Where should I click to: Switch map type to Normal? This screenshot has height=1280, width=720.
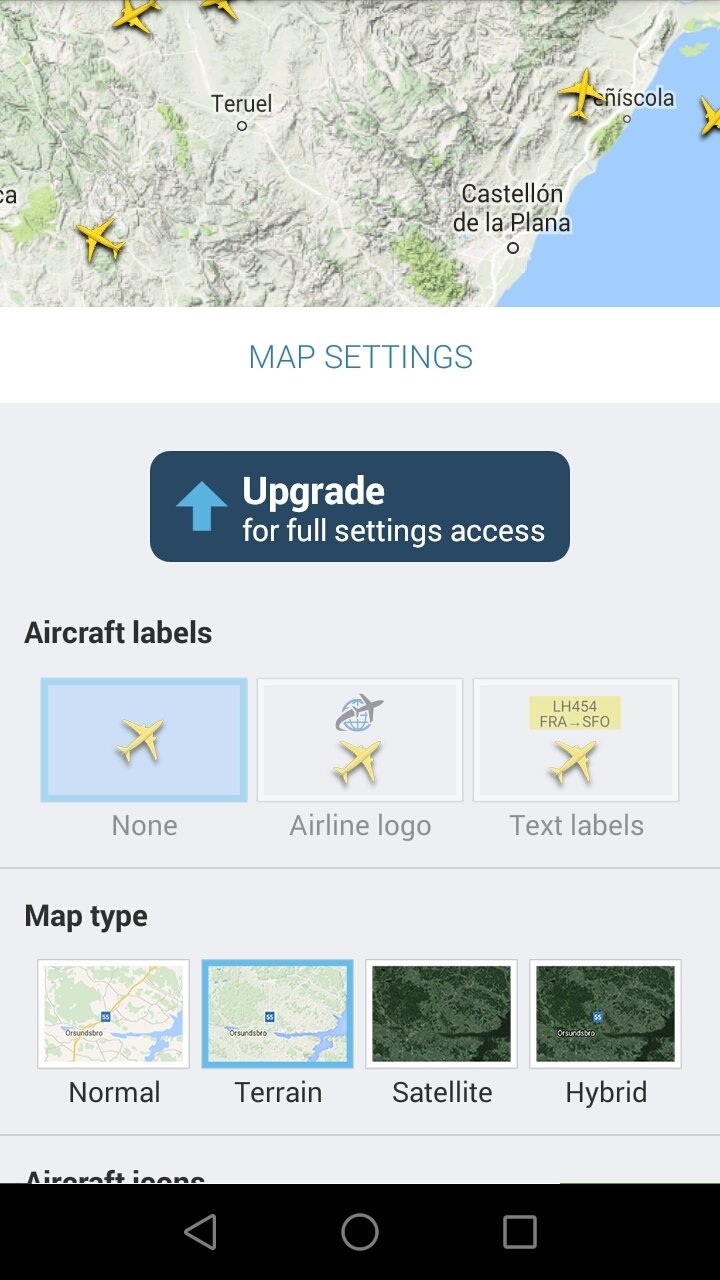click(114, 1014)
